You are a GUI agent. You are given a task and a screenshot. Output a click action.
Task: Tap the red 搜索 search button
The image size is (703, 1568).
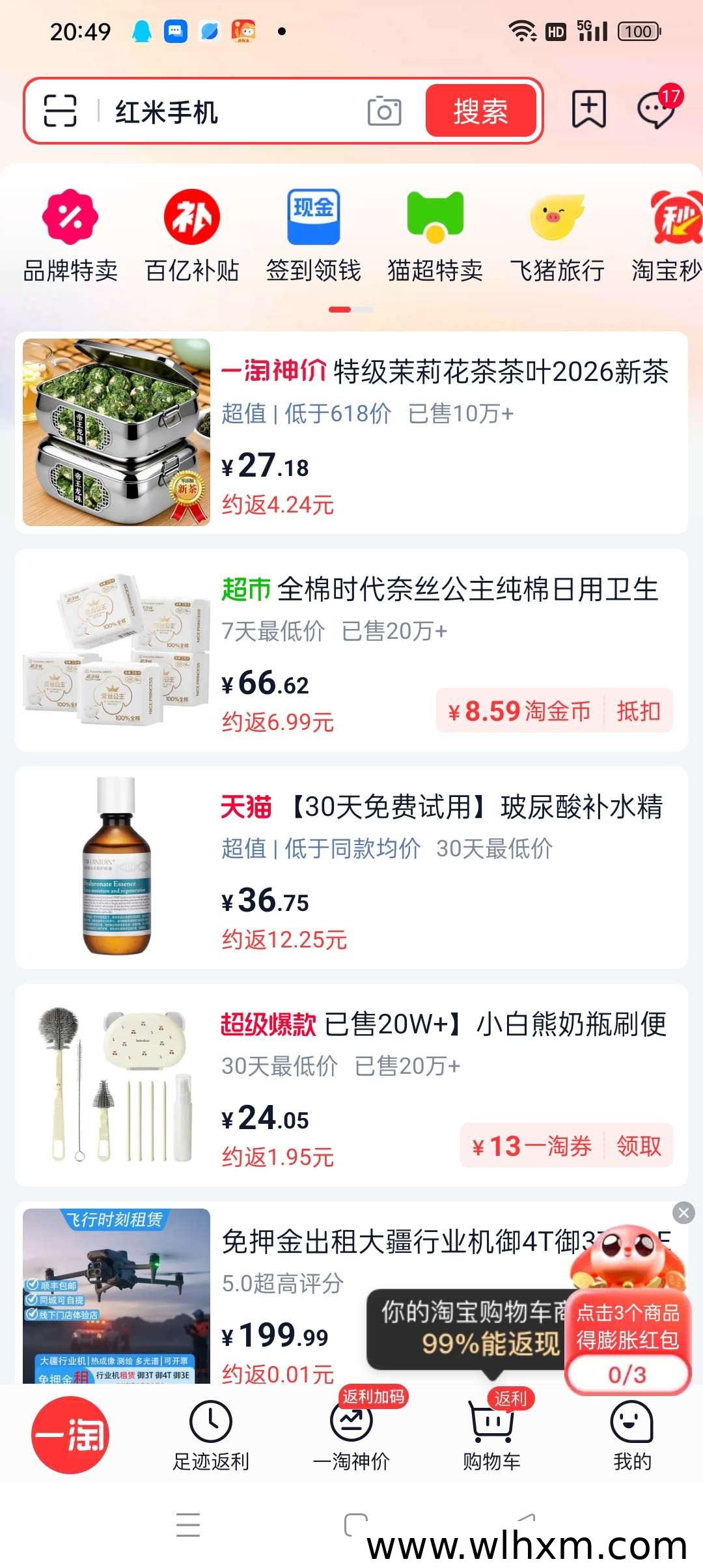(x=481, y=111)
